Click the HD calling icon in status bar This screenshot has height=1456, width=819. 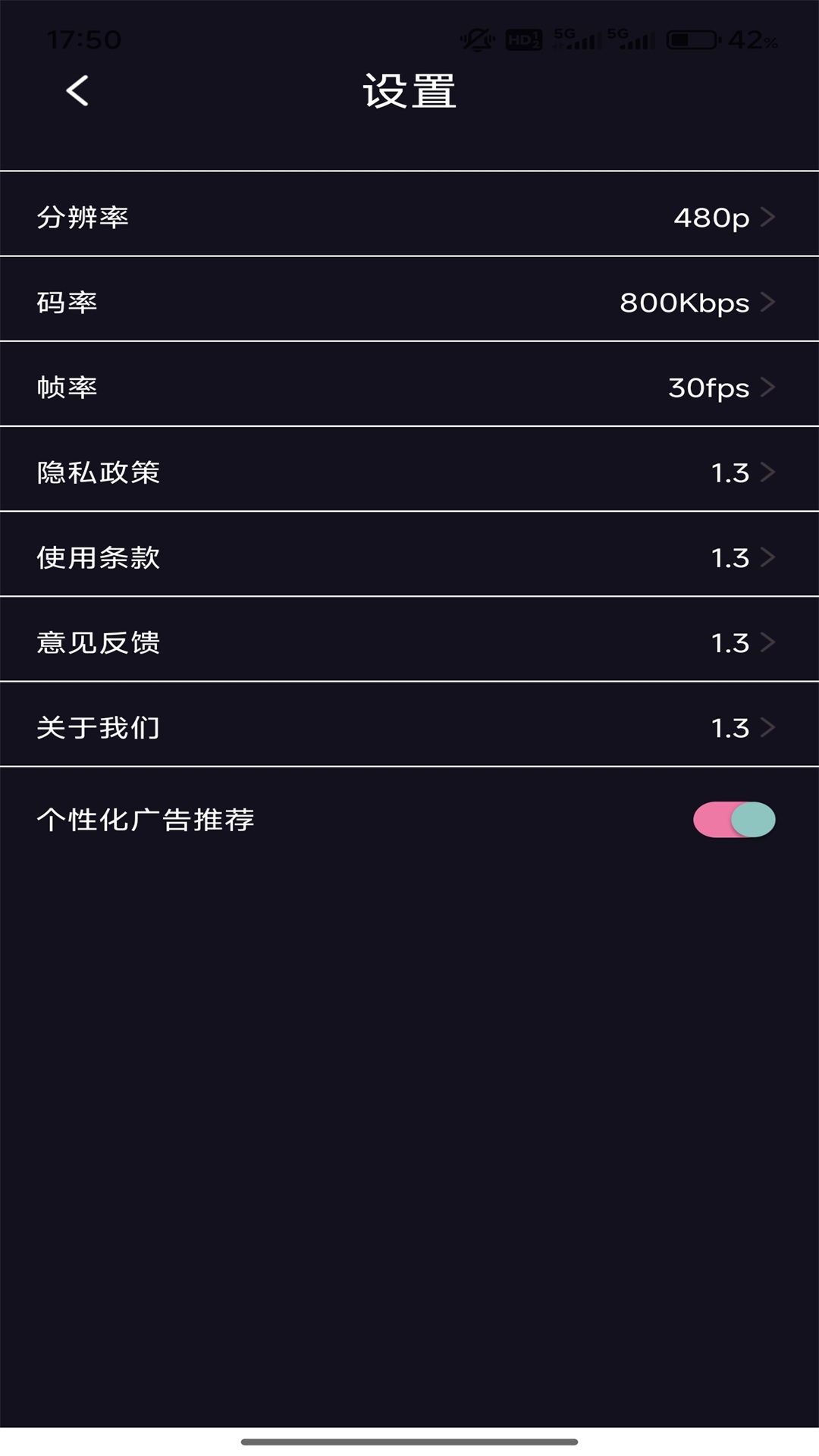(524, 40)
